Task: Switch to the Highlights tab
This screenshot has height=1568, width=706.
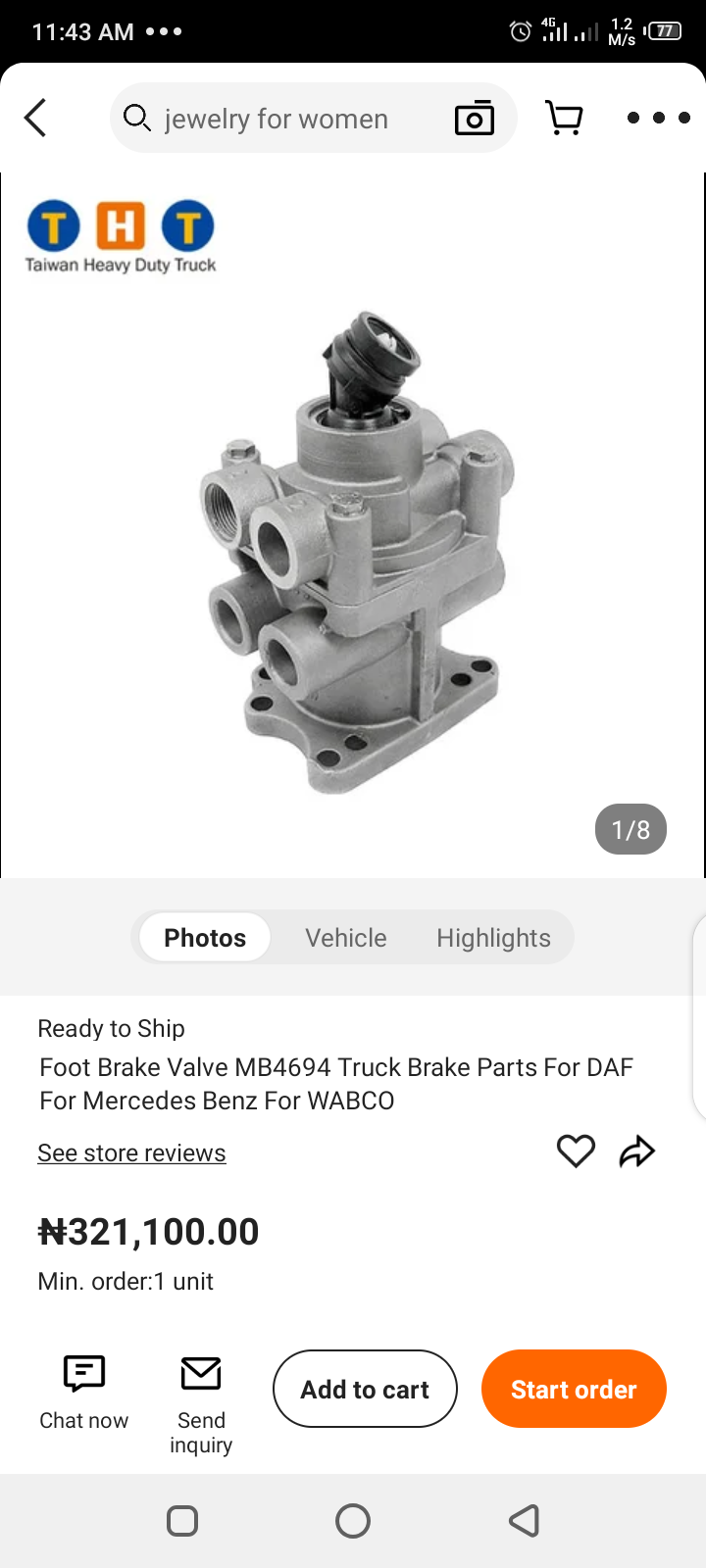Action: (493, 938)
